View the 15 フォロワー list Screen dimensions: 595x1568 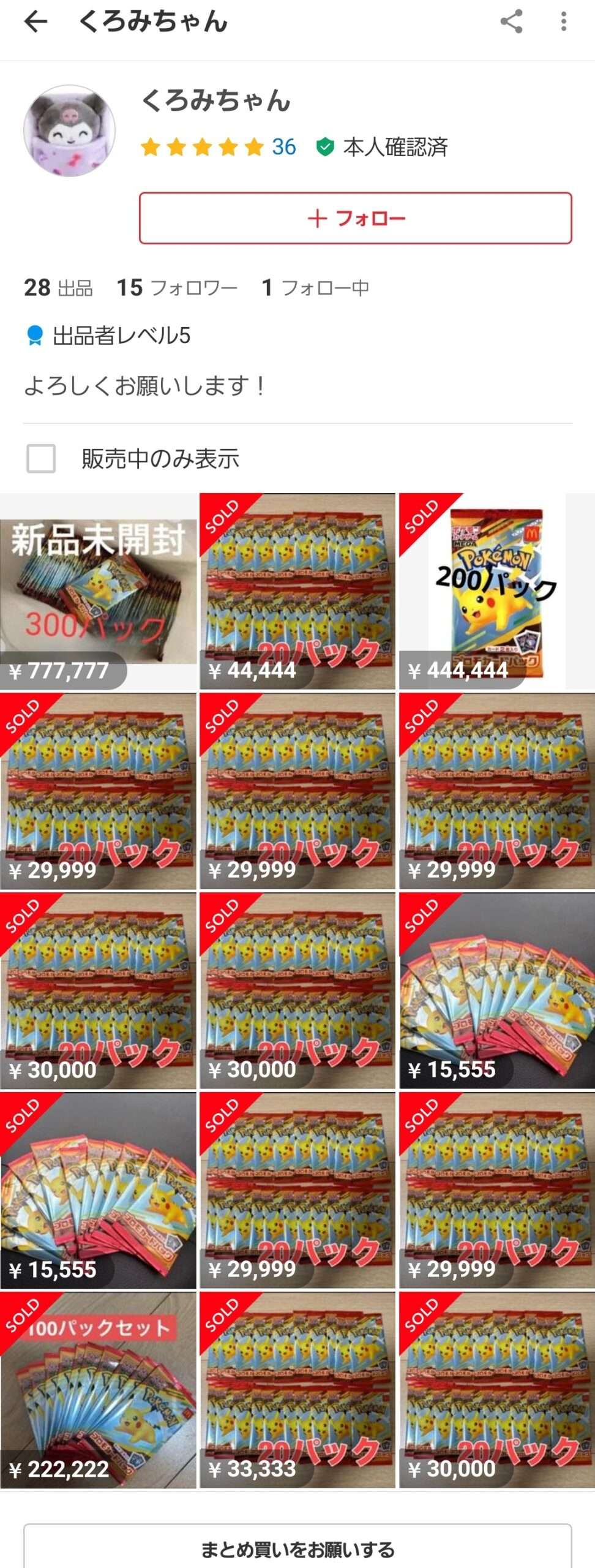[177, 287]
